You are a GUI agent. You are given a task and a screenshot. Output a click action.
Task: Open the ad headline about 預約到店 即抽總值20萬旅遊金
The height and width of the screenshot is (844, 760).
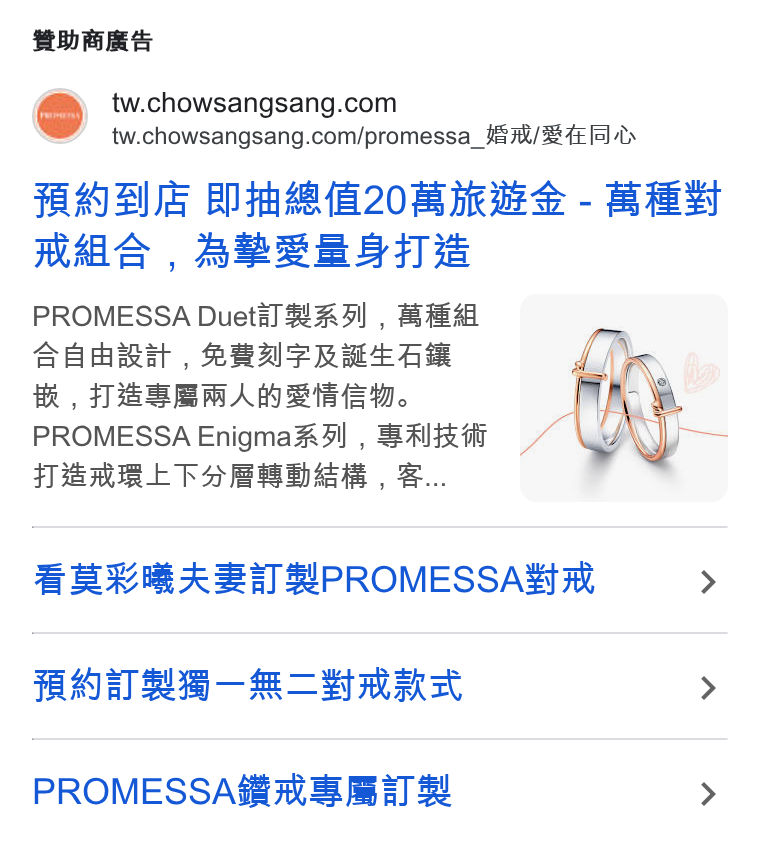[377, 225]
